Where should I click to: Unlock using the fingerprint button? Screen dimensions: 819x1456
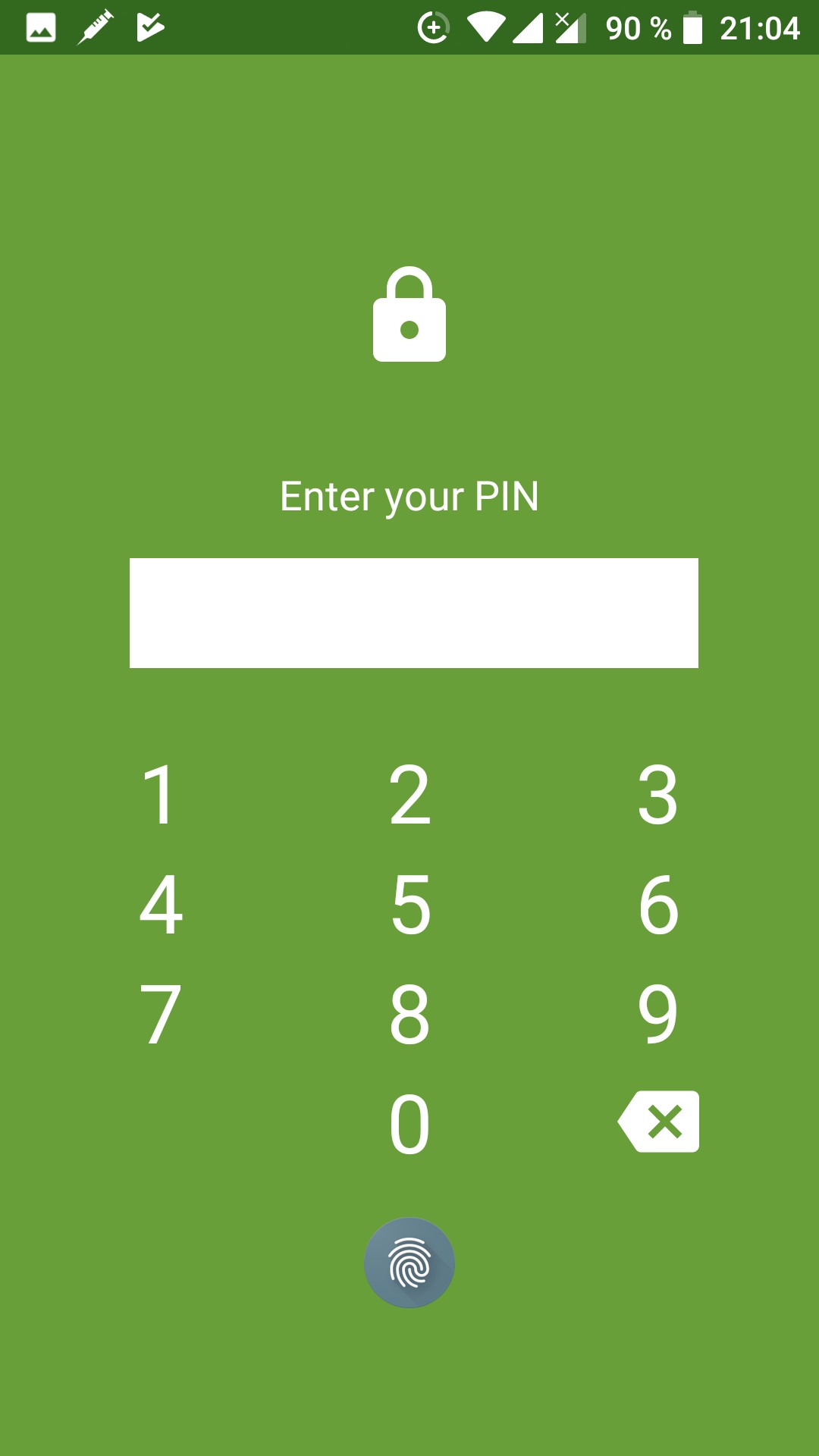(409, 1263)
